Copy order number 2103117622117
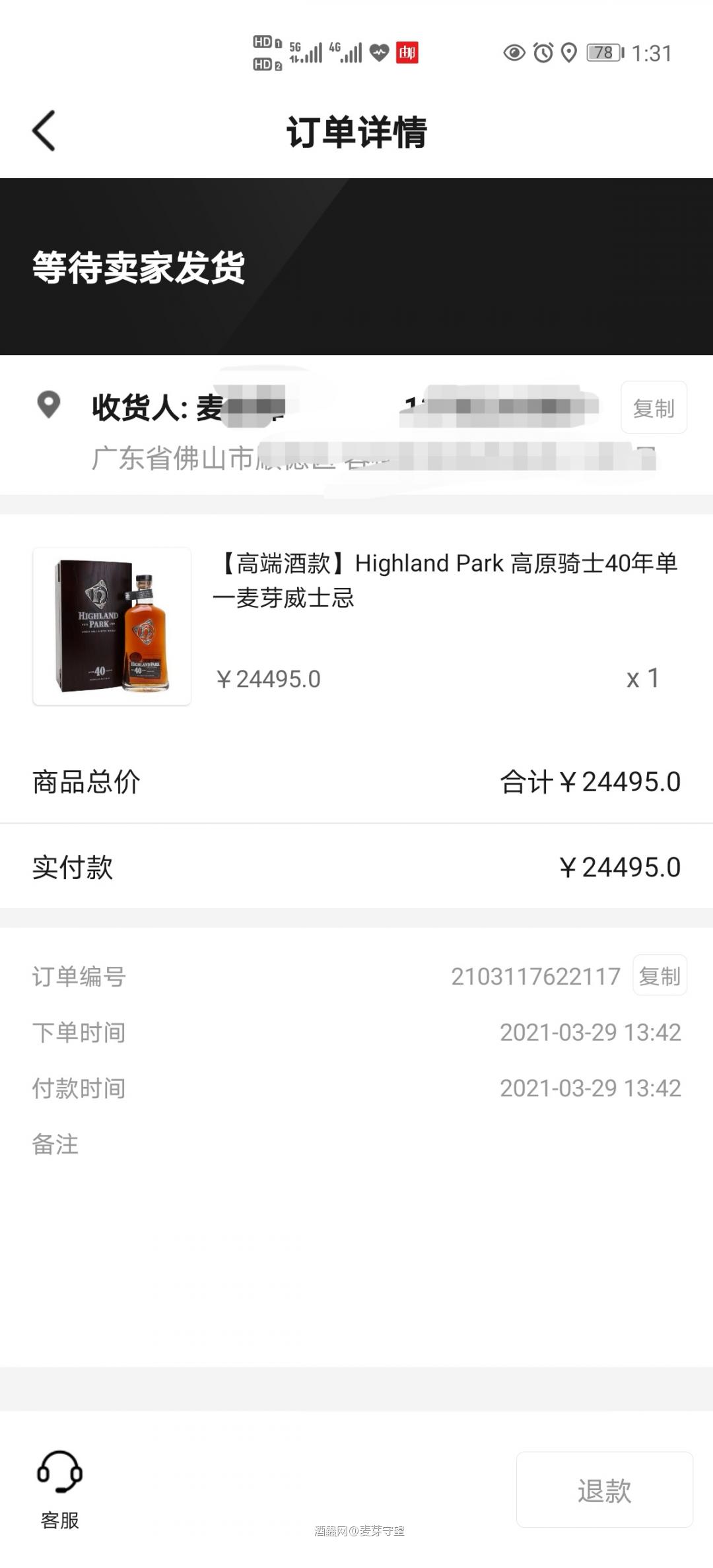713x1568 pixels. 659,975
